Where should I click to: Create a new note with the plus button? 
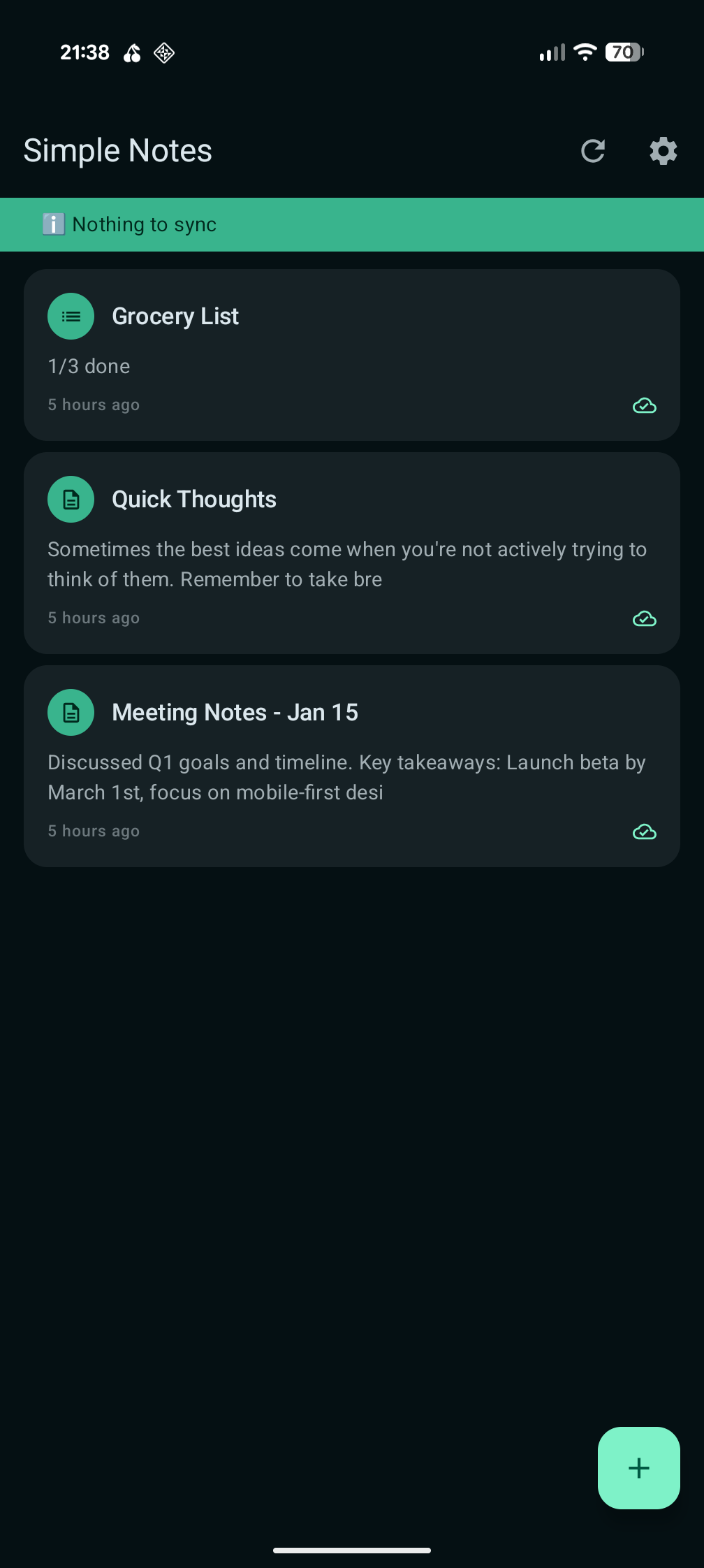point(638,1467)
